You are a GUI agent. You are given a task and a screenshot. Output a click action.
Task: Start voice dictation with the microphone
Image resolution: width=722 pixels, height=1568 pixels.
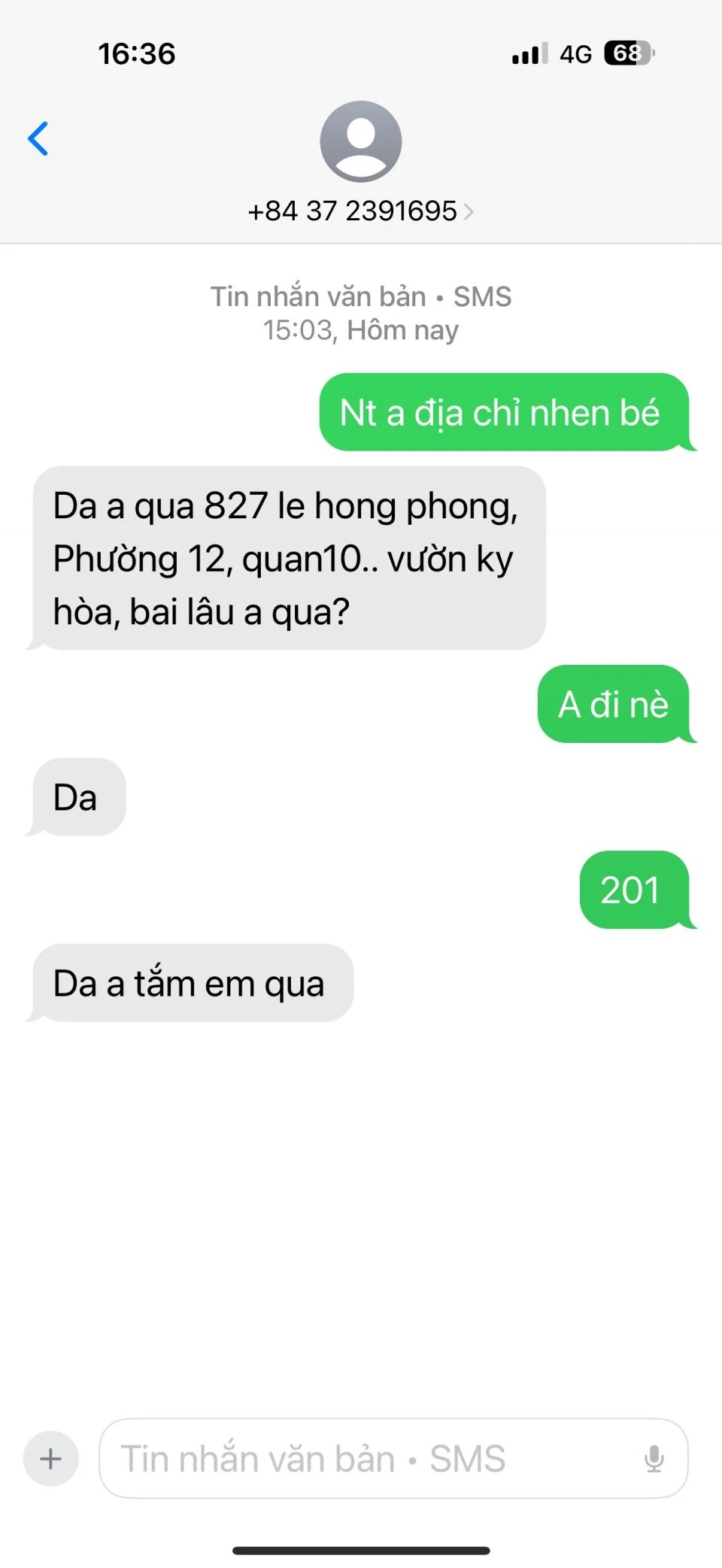[654, 1458]
